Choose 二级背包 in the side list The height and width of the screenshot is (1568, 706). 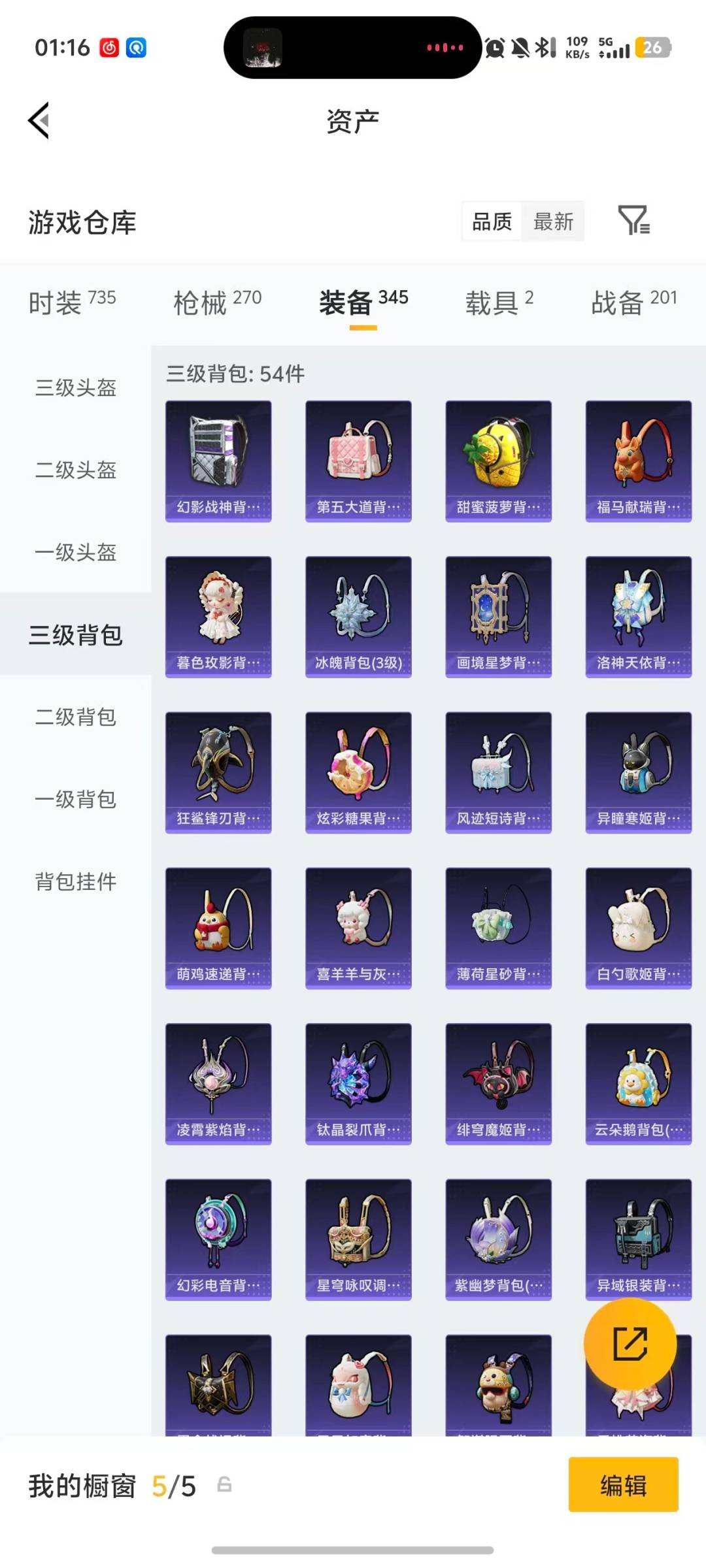[76, 717]
